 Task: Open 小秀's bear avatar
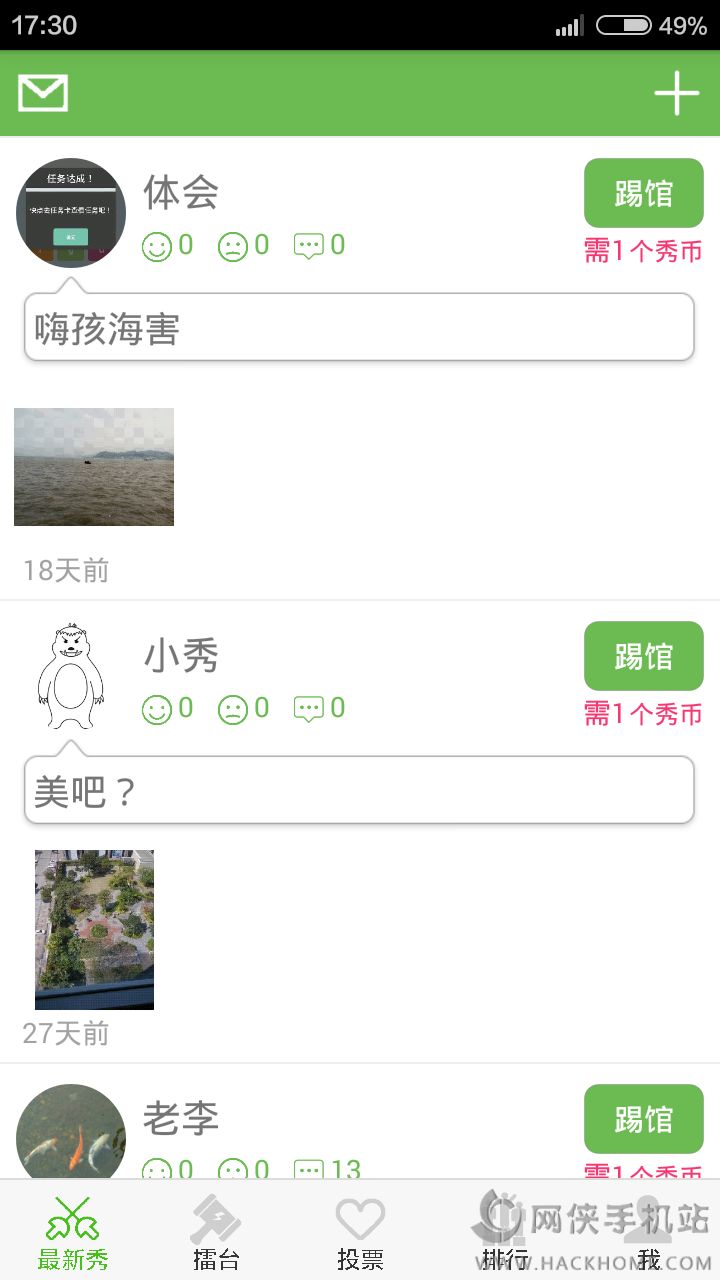(x=71, y=676)
